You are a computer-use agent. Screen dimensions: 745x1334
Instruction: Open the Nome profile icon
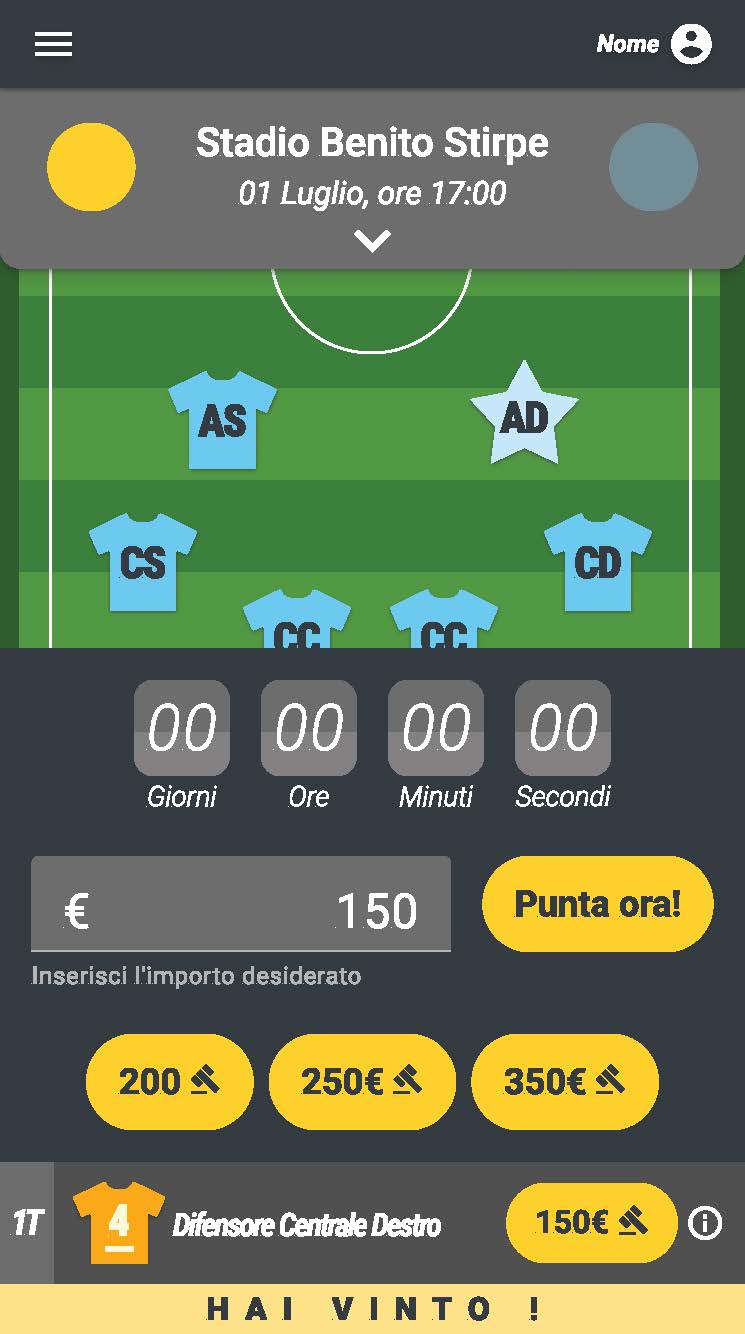point(691,44)
